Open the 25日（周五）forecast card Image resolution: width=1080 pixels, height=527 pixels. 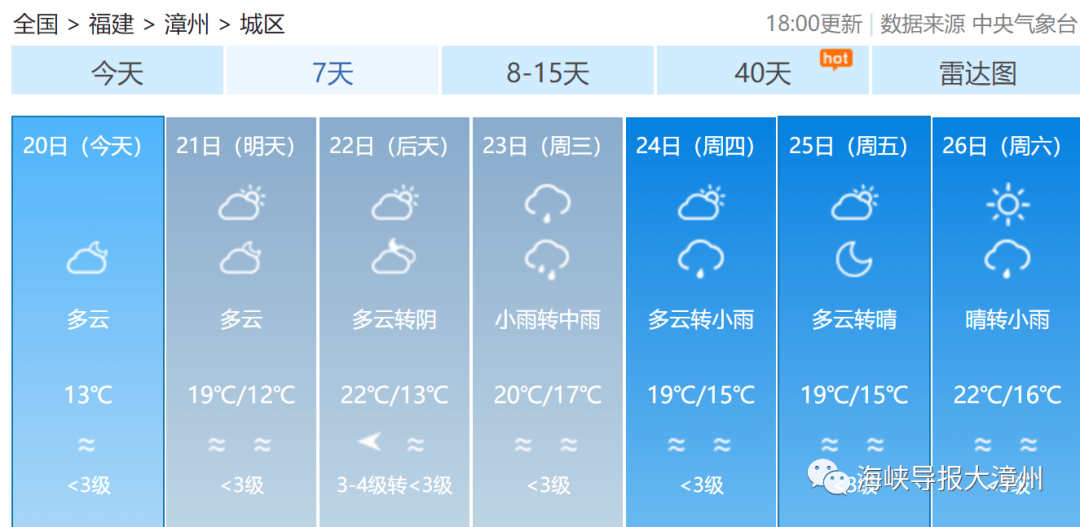pos(854,320)
